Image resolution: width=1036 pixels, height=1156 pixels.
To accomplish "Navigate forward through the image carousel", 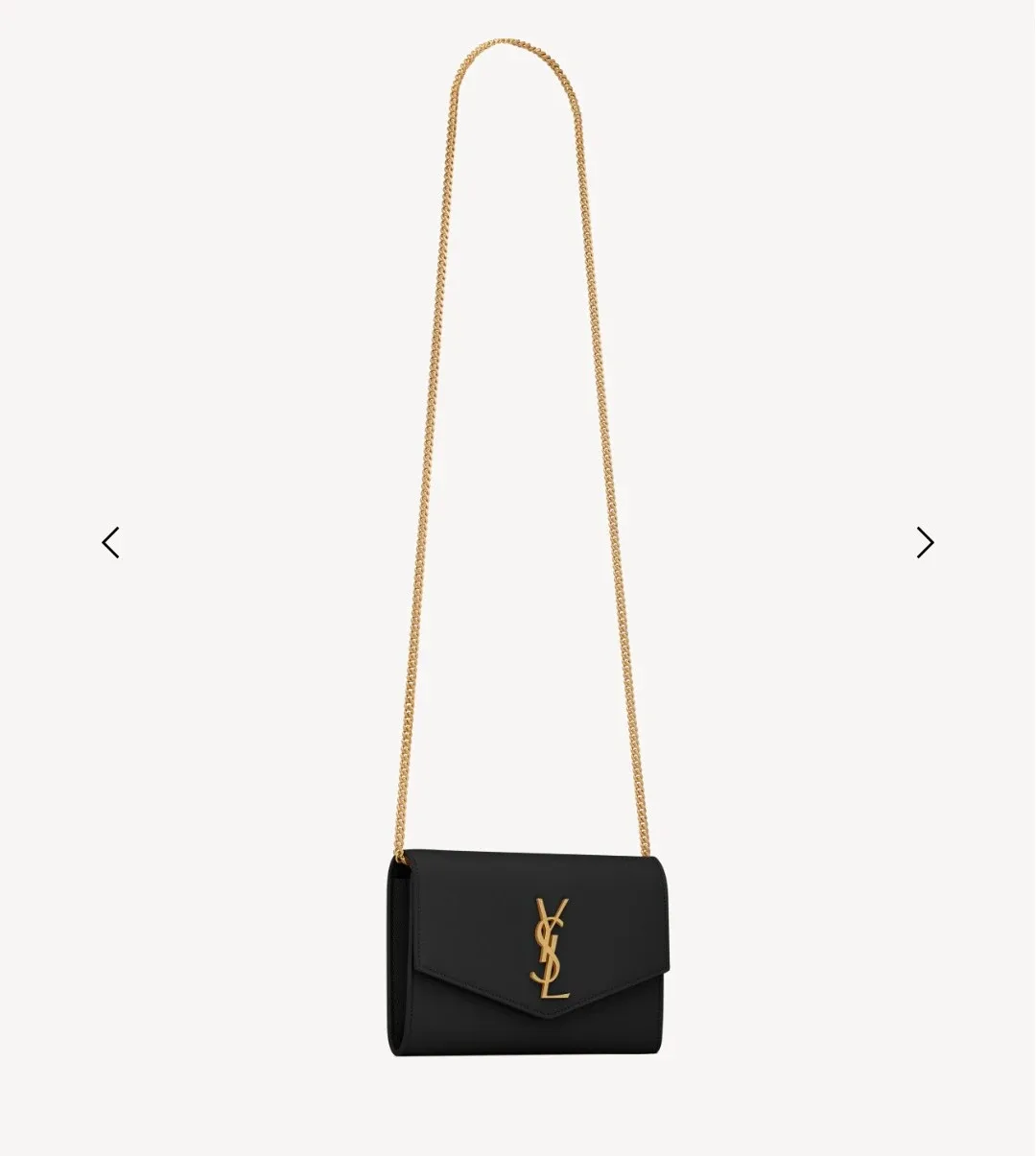I will [x=924, y=542].
